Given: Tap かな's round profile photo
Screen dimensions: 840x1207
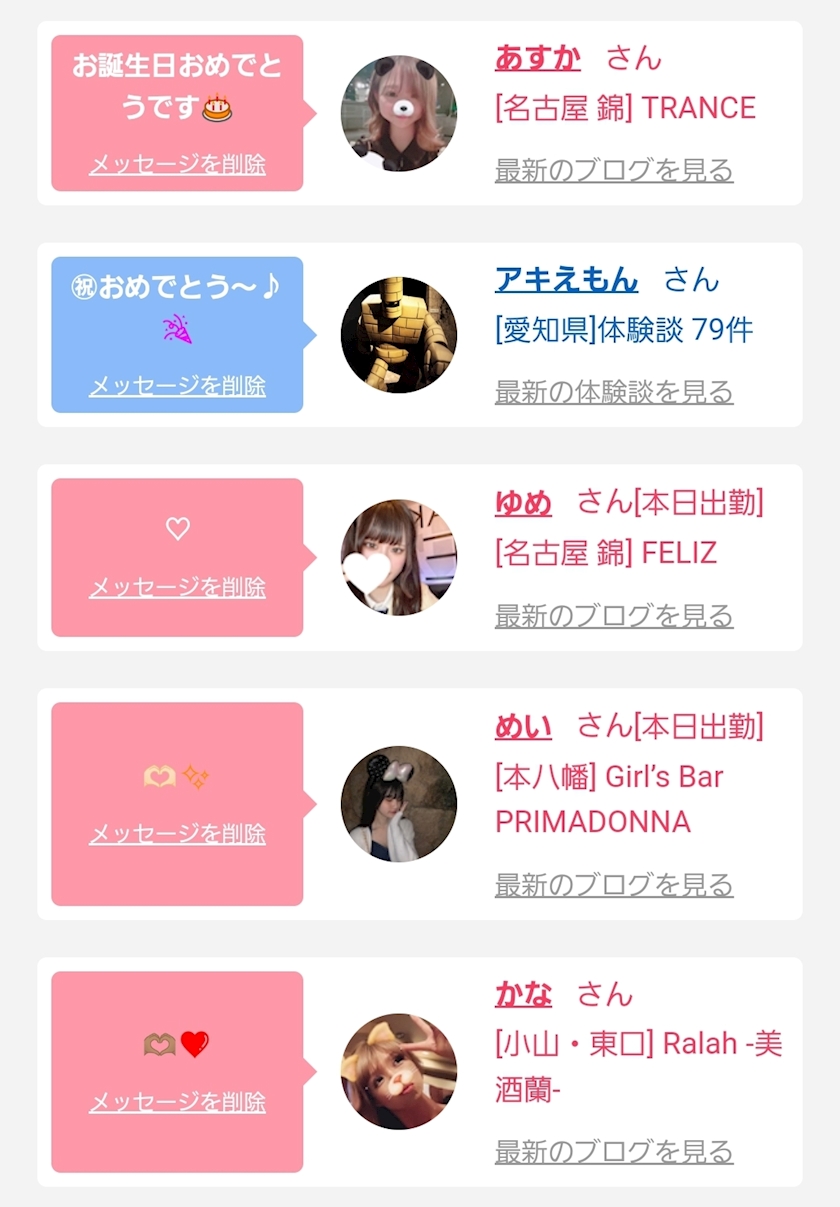Looking at the screenshot, I should pyautogui.click(x=399, y=1072).
